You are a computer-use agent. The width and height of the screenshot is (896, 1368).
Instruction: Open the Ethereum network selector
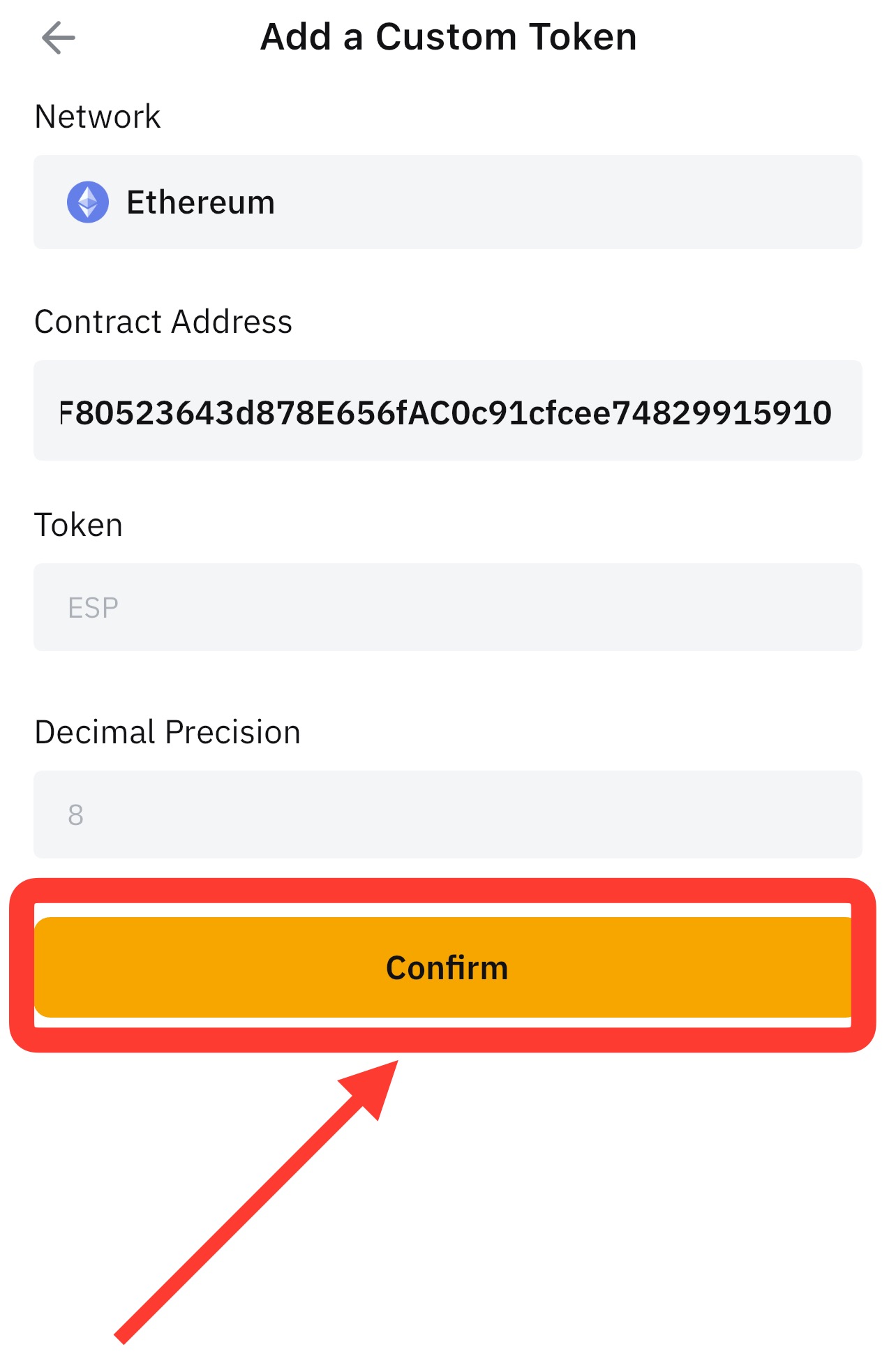coord(448,202)
